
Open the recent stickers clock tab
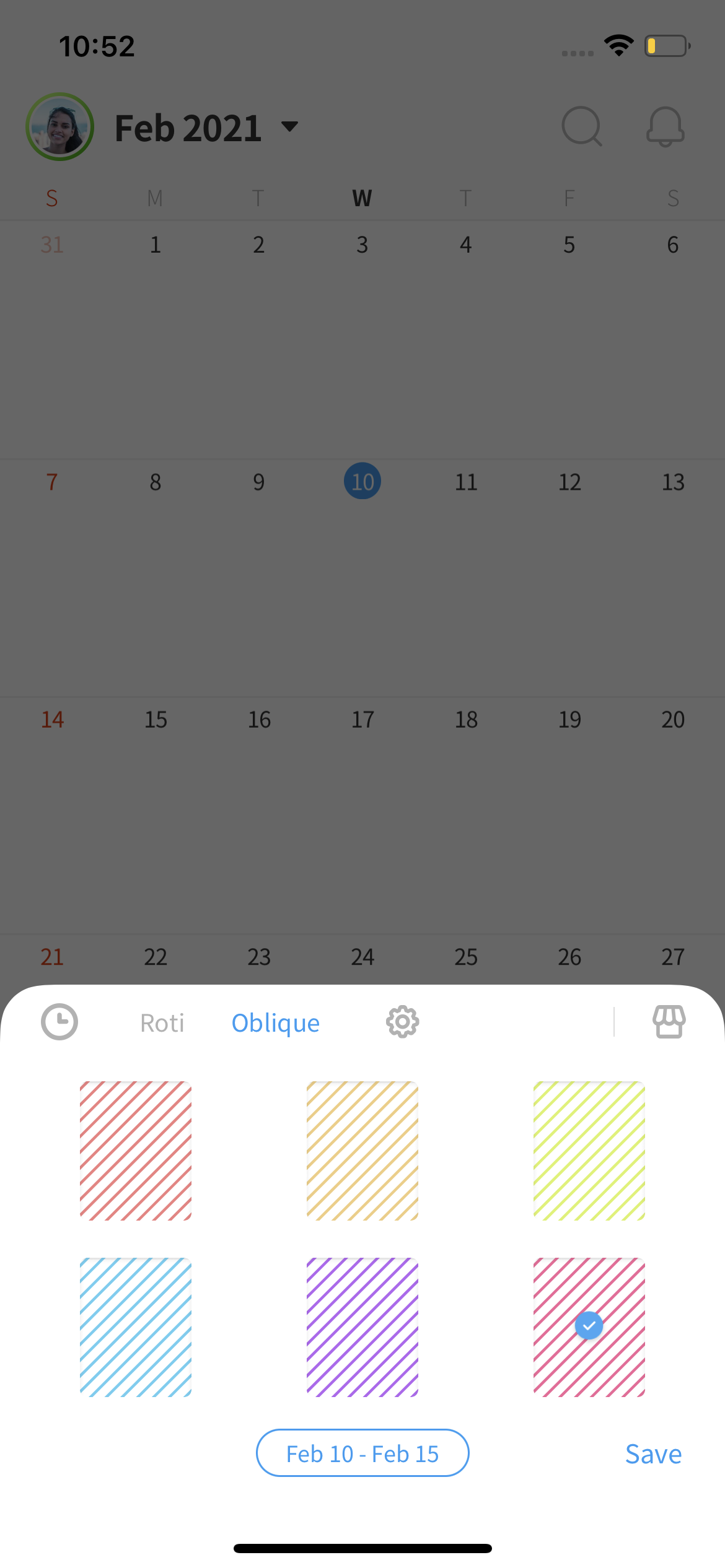pyautogui.click(x=59, y=1022)
